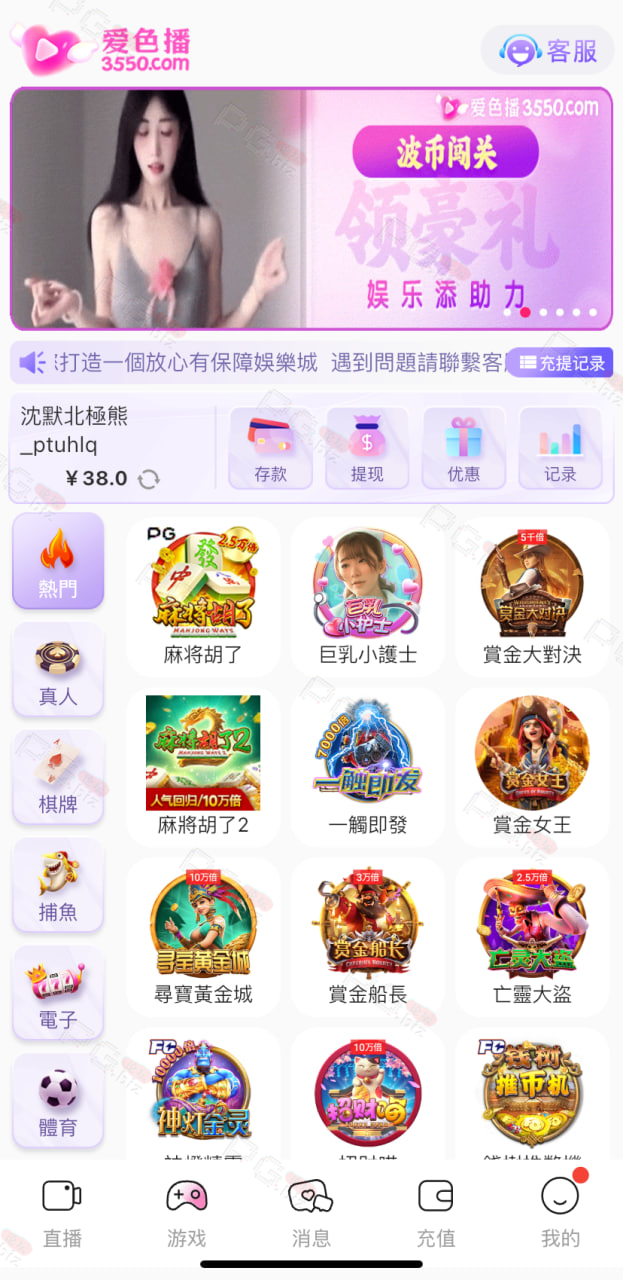The width and height of the screenshot is (623, 1280).
Task: Select the 捕魚 category
Action: point(58,886)
